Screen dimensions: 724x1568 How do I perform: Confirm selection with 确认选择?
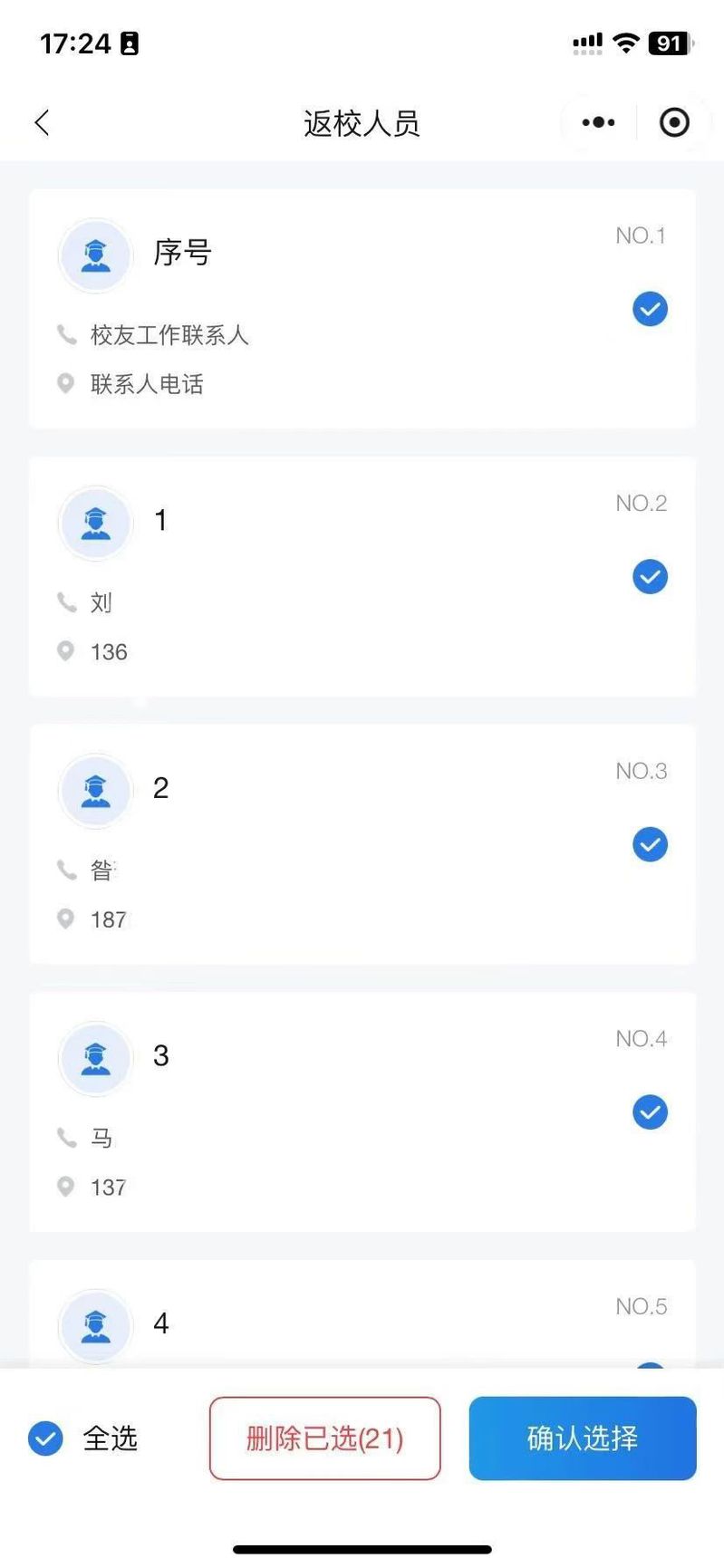pos(583,1438)
